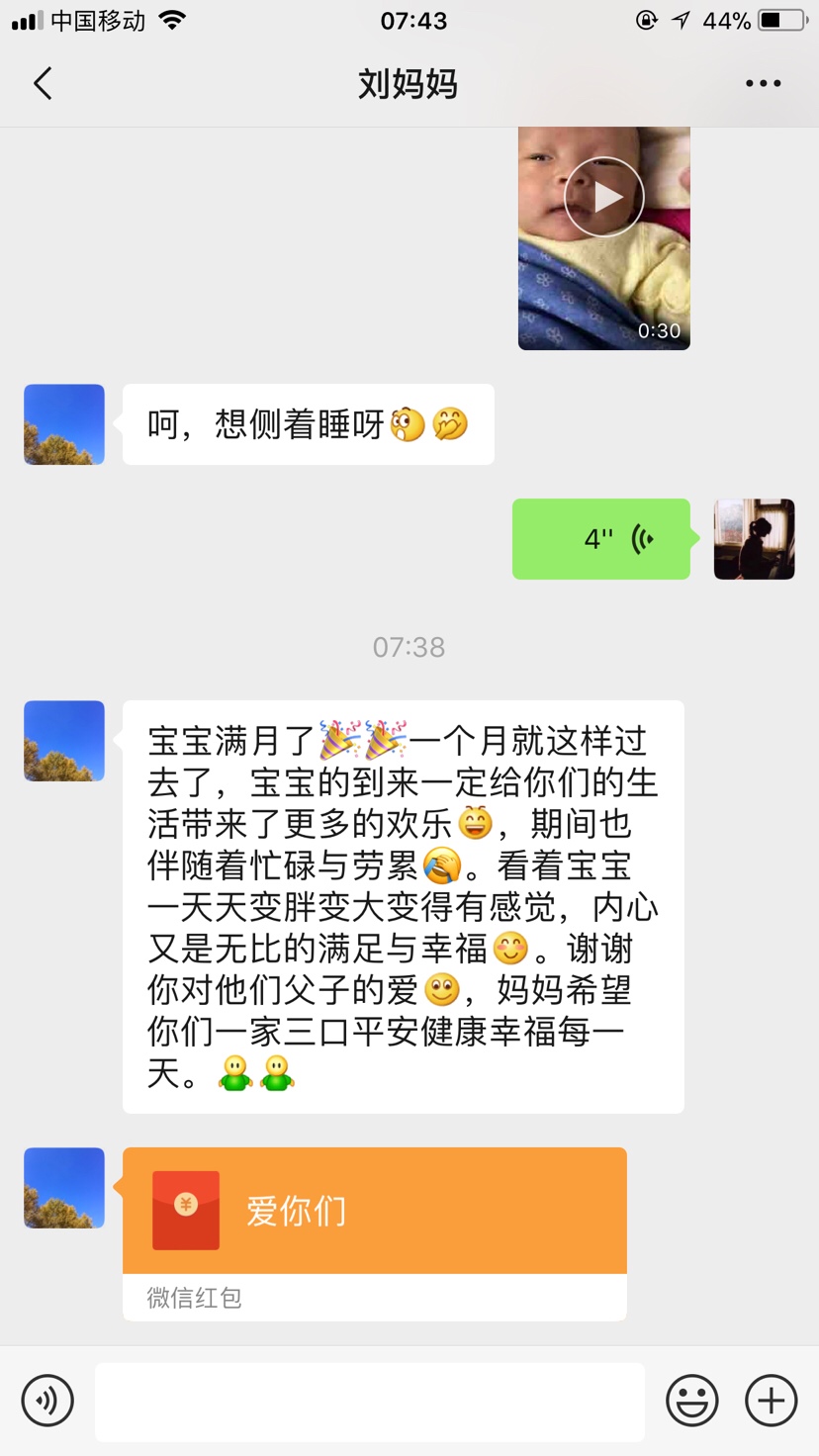Play the 0:30 baby video
Viewport: 819px width, 1456px height.
pos(604,198)
